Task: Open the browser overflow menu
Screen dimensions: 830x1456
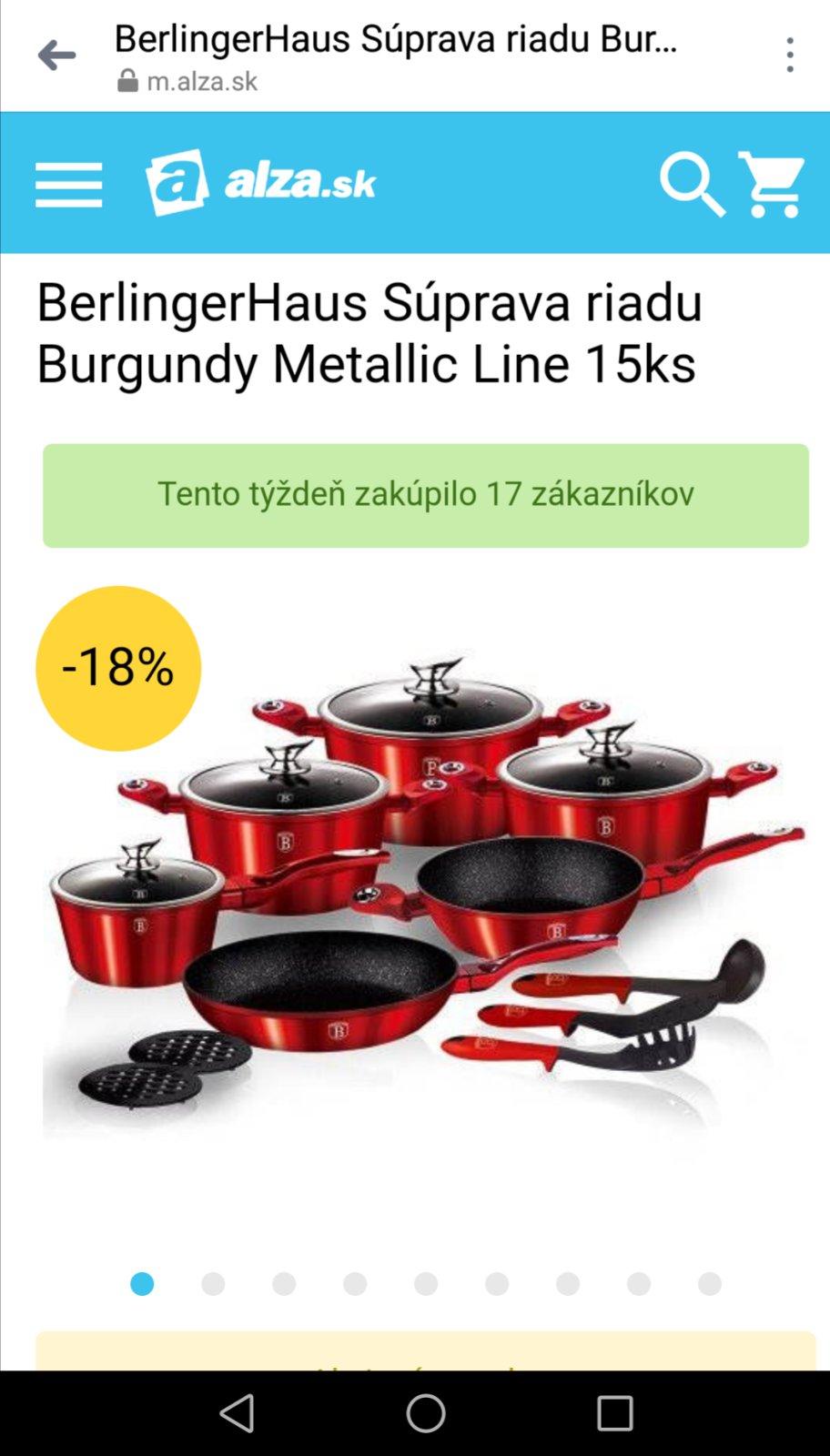Action: 789,56
